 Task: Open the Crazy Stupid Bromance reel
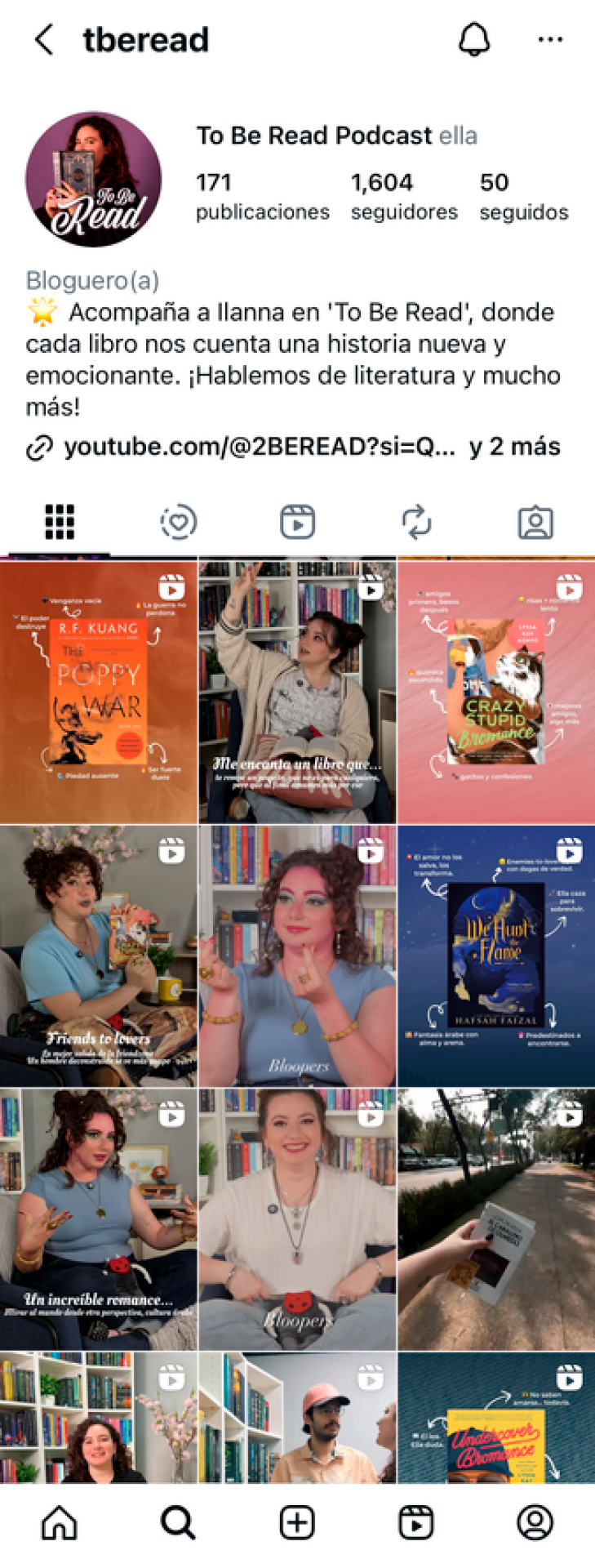(x=495, y=691)
